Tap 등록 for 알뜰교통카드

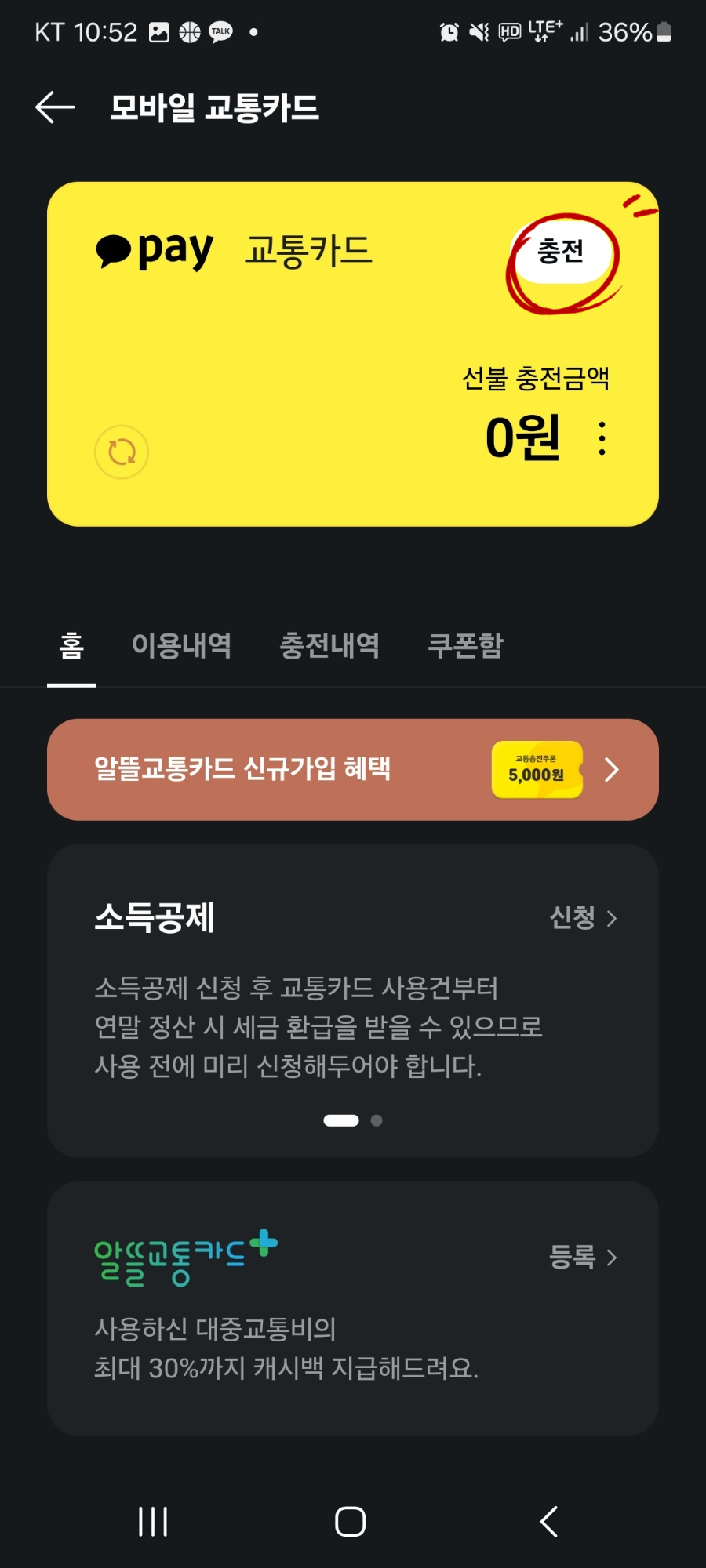[x=584, y=1258]
